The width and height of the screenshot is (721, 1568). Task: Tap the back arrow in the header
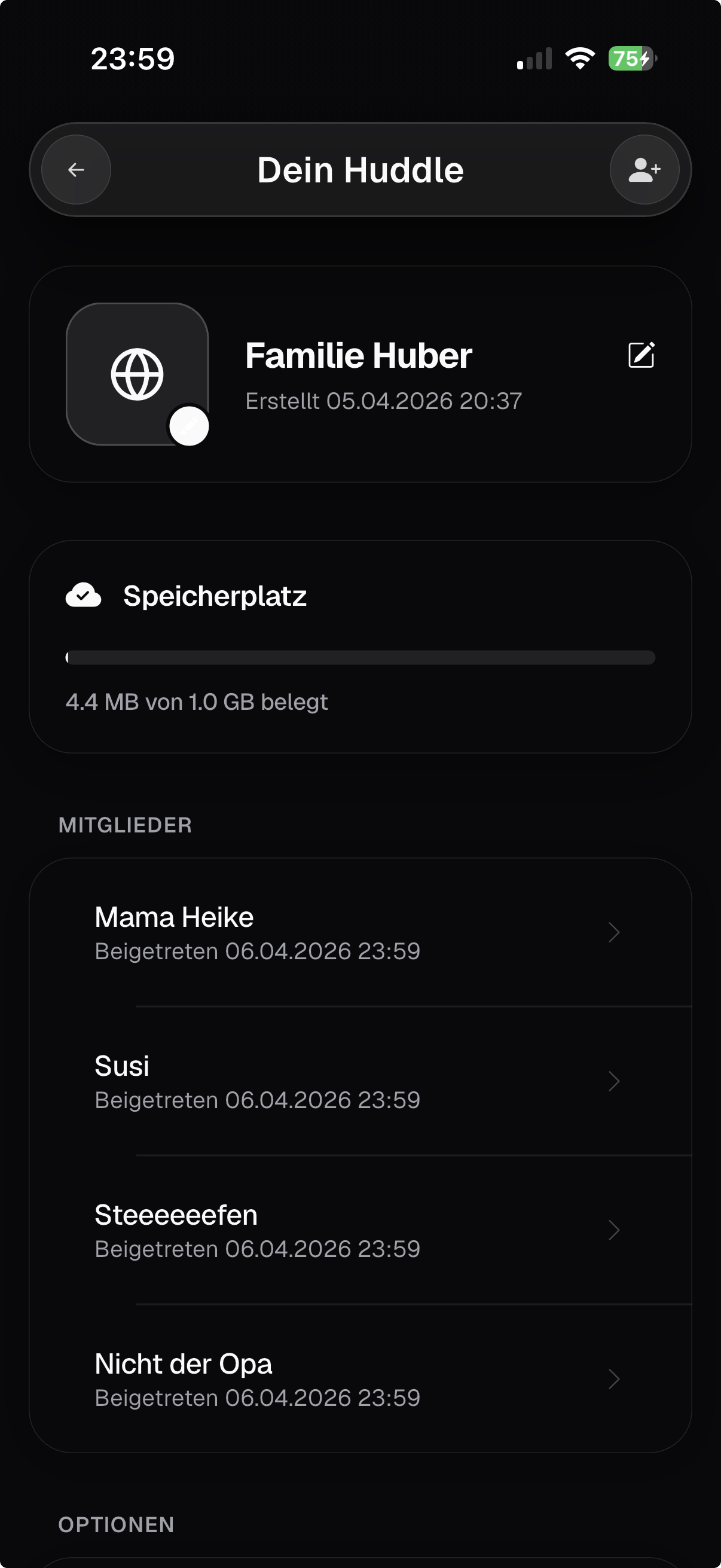pos(75,169)
